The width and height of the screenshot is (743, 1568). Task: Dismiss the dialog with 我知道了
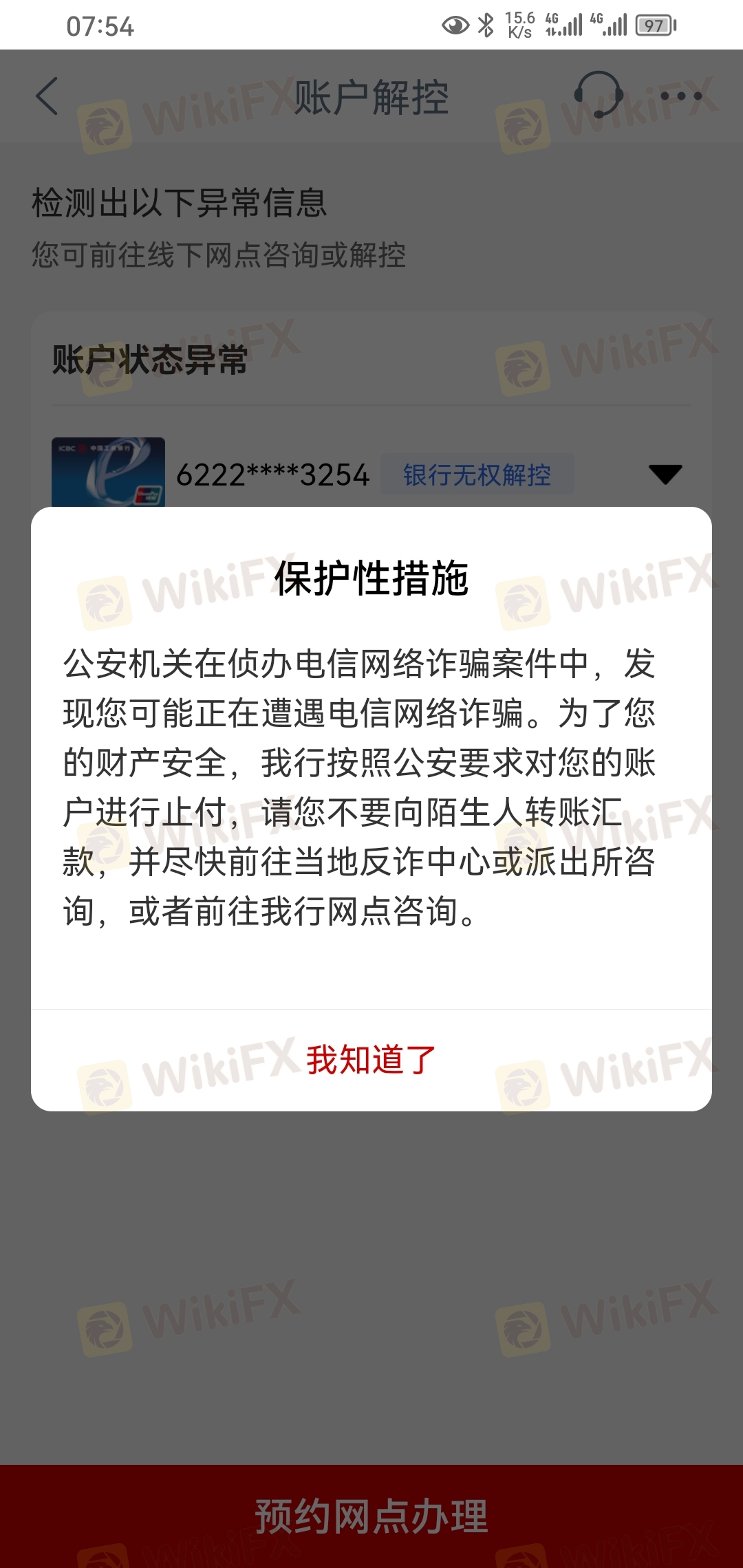(x=371, y=1060)
